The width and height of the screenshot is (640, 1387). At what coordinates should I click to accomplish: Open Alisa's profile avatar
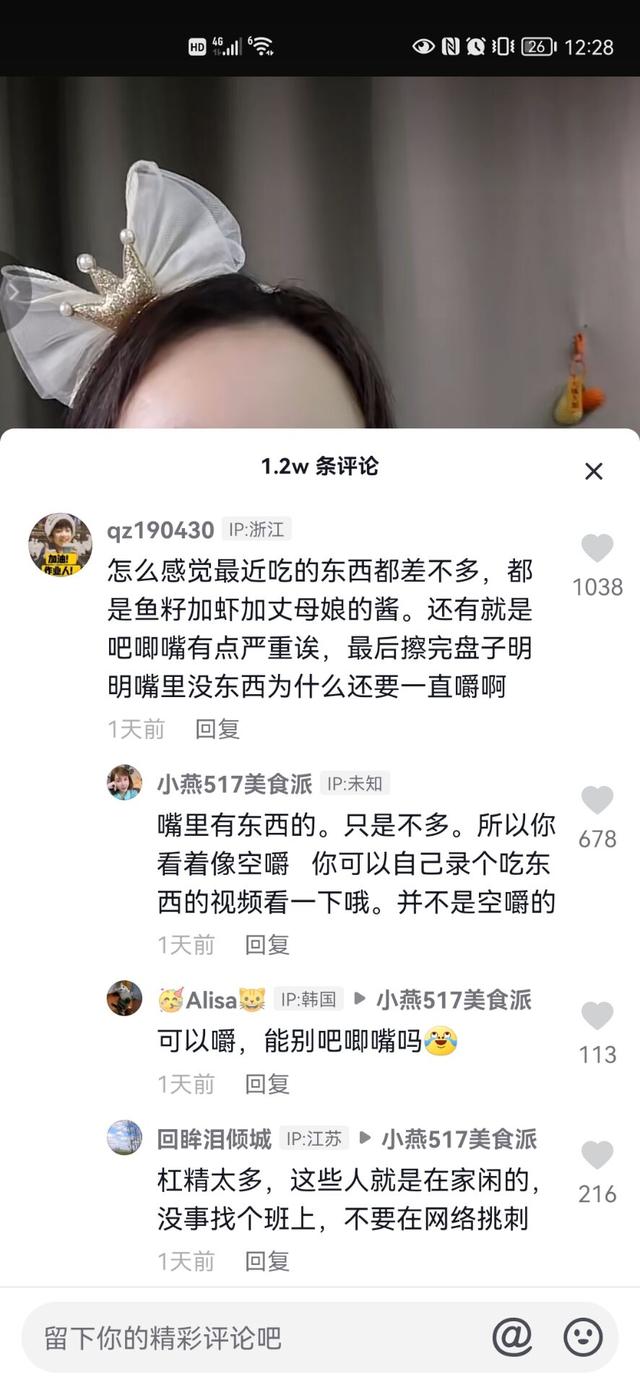tap(125, 998)
